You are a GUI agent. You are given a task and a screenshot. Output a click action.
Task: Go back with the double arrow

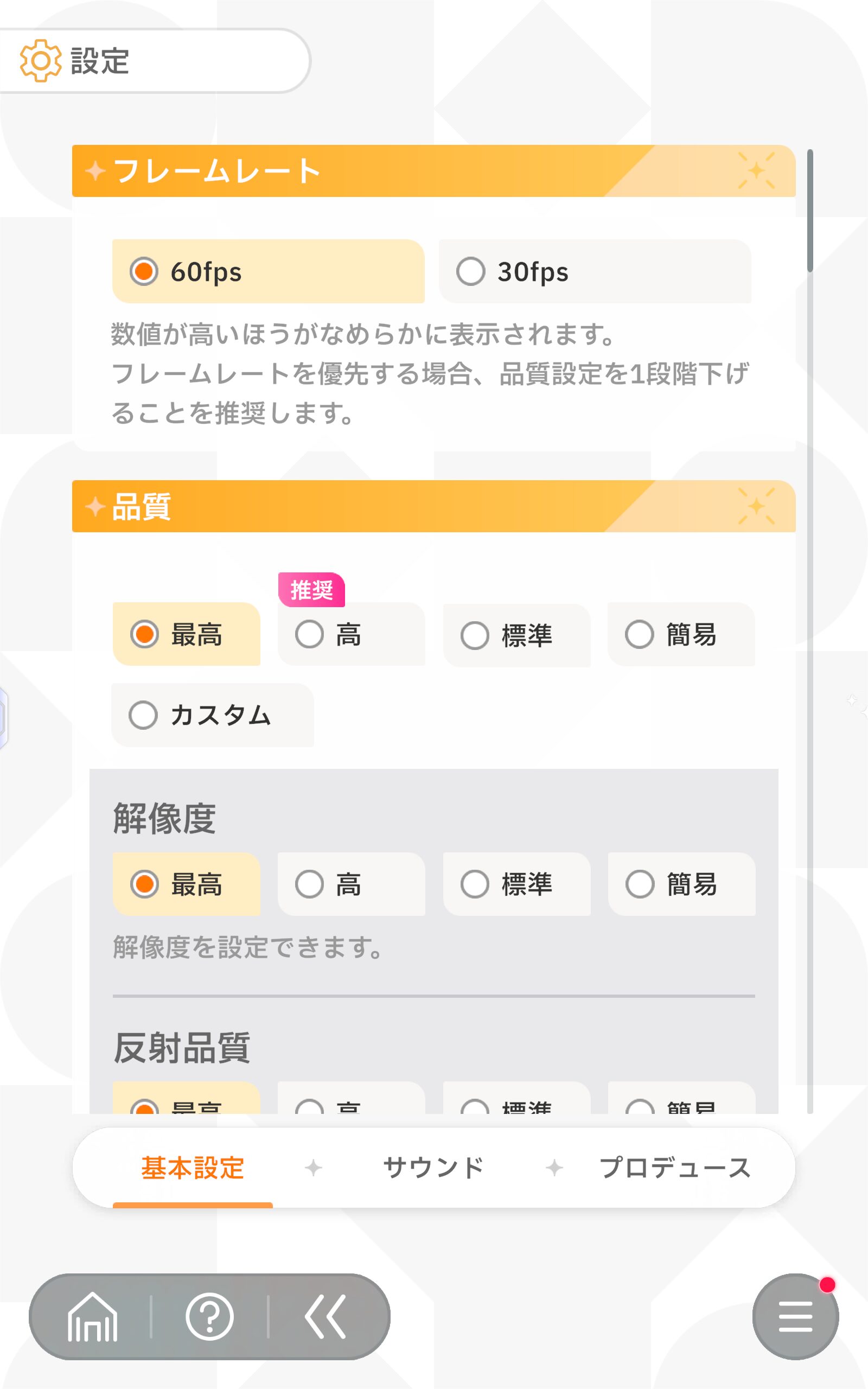pyautogui.click(x=325, y=1317)
